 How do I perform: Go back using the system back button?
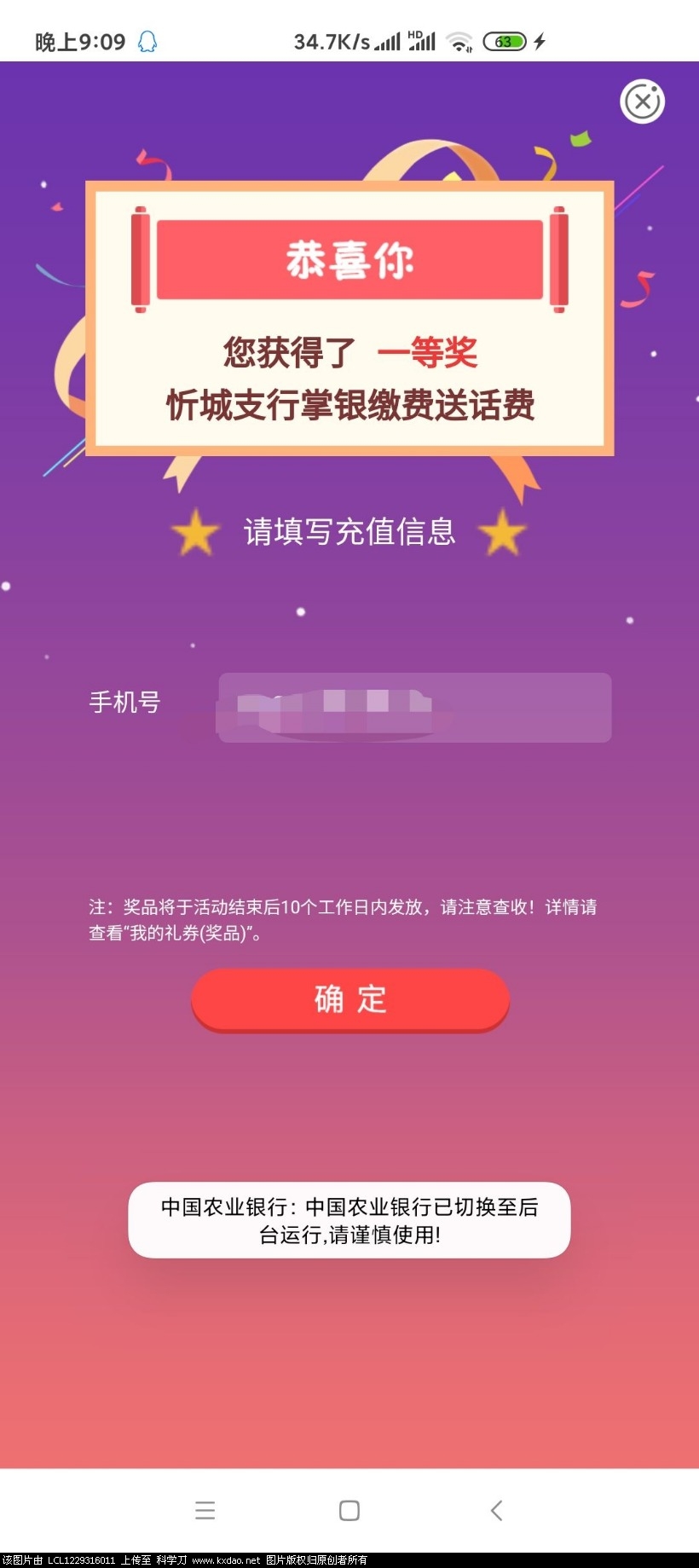pos(496,1510)
